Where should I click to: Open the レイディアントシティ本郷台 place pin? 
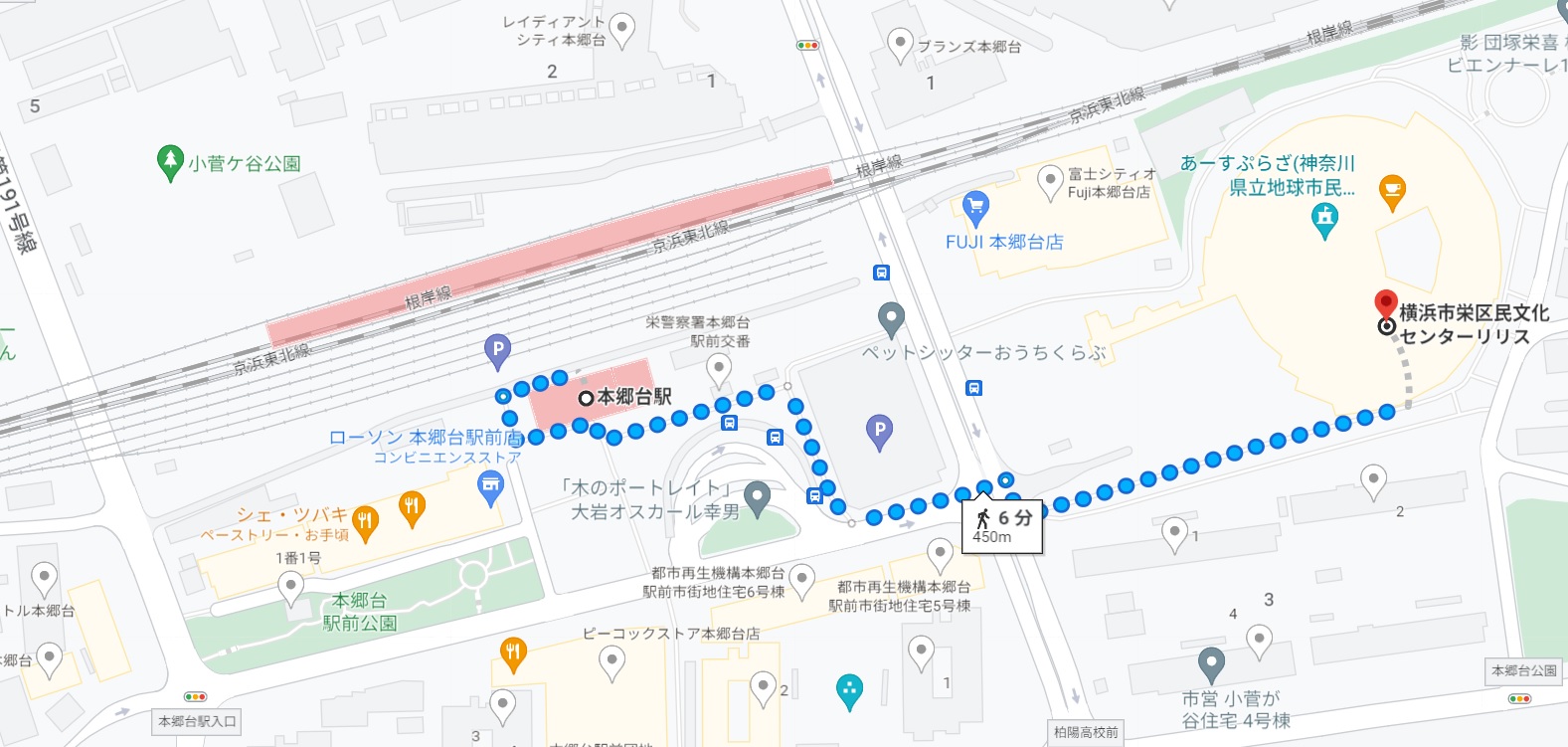pos(621,29)
